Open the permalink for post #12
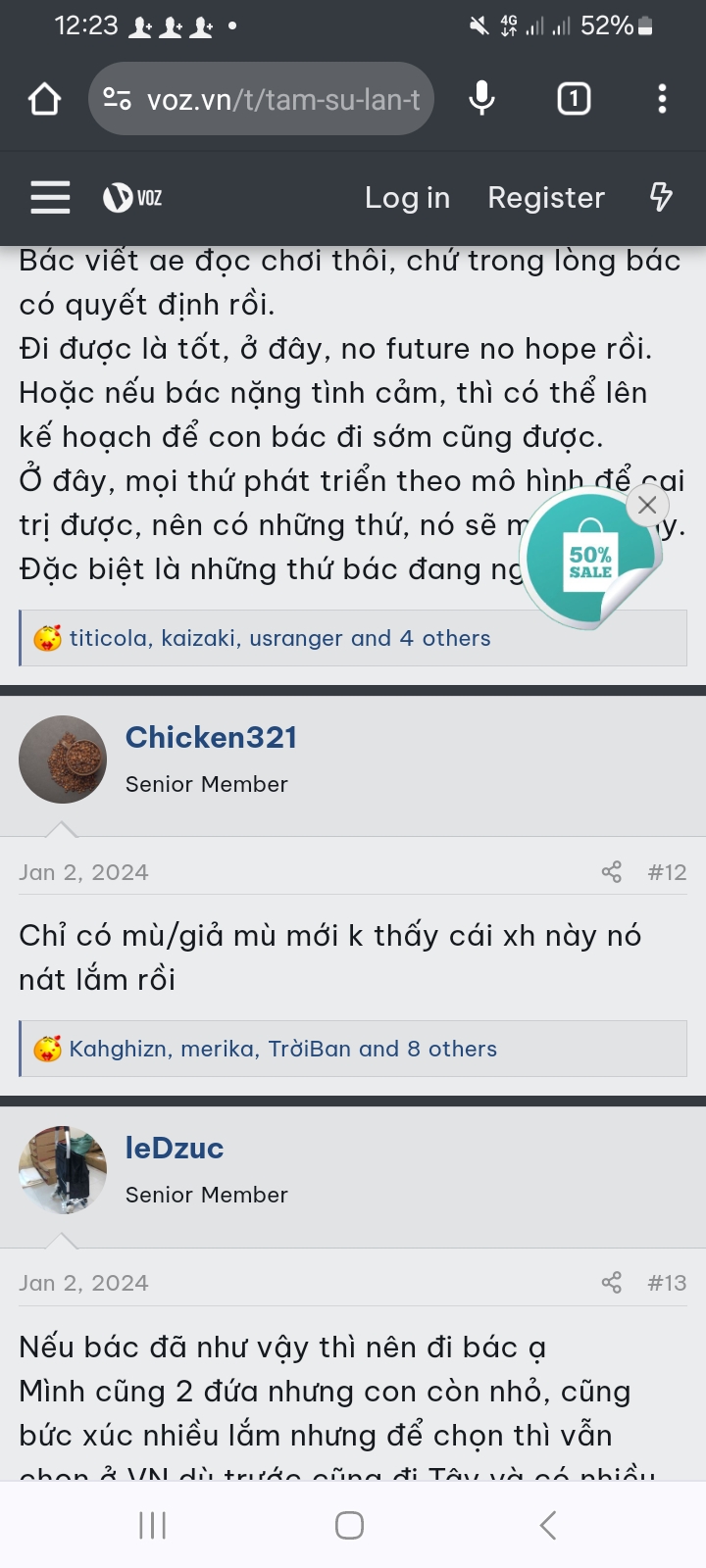This screenshot has width=706, height=1568. (x=667, y=872)
